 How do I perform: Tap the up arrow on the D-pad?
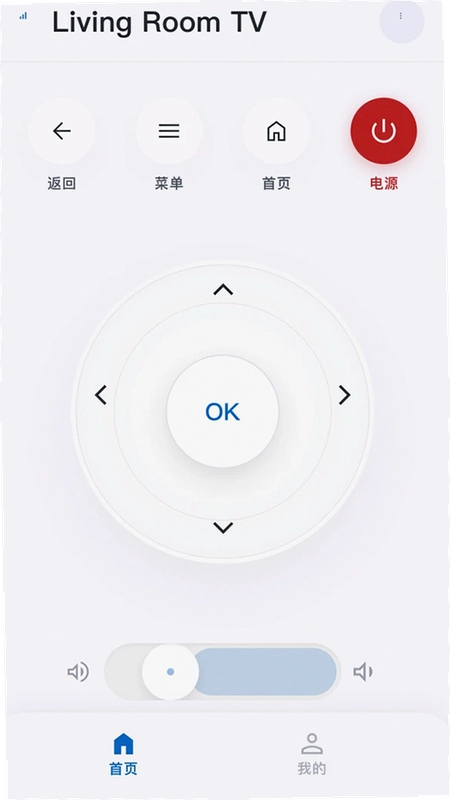pos(223,290)
